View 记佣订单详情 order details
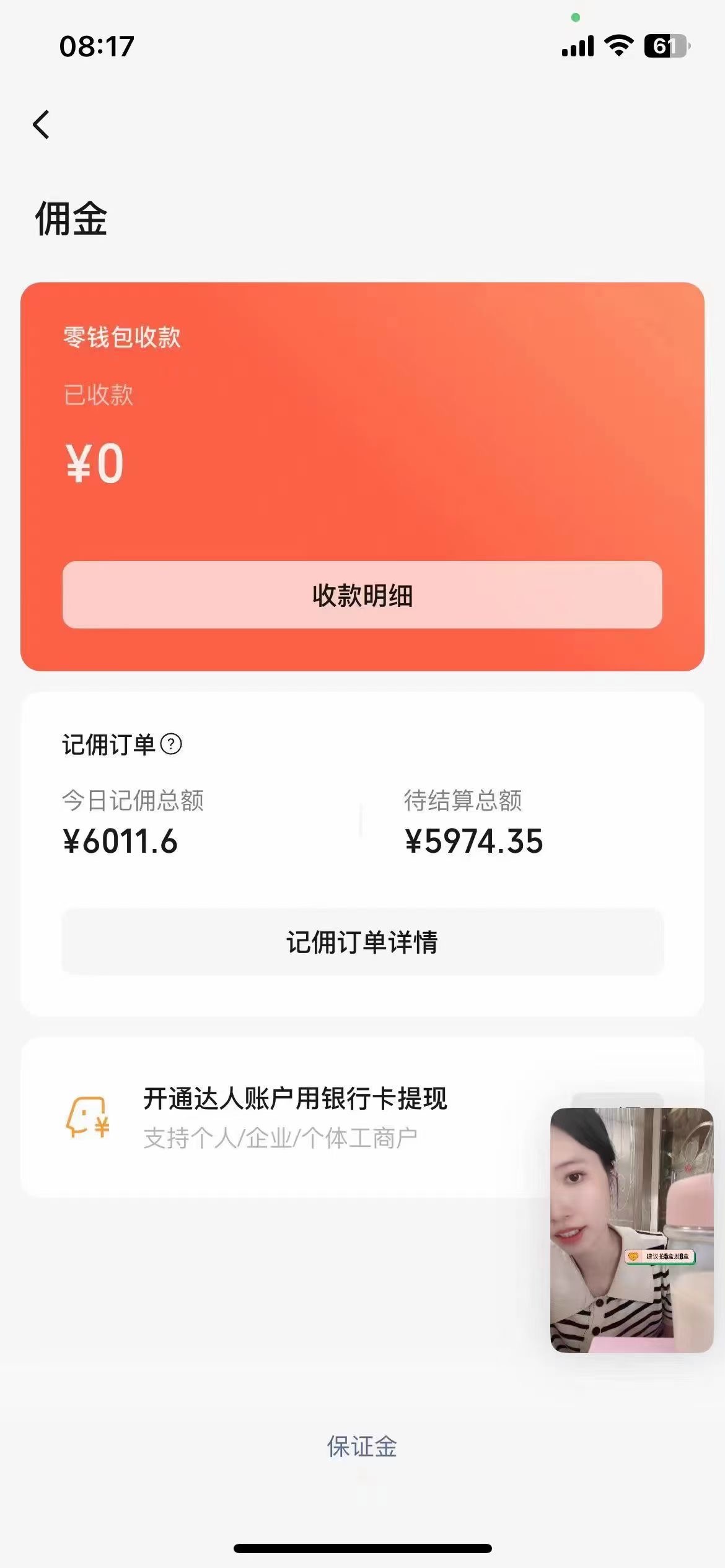Viewport: 725px width, 1568px height. tap(362, 942)
